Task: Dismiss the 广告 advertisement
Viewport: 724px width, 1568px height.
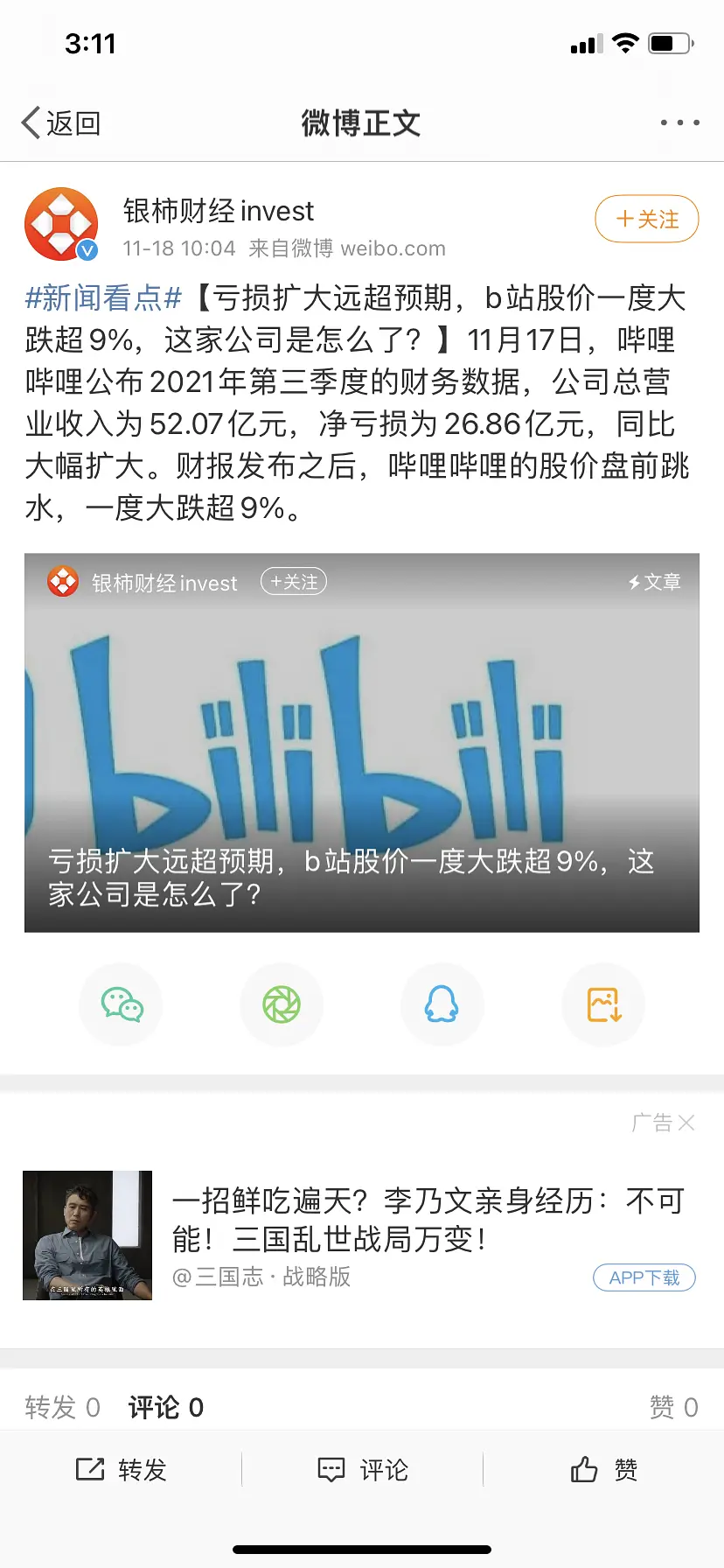Action: click(x=686, y=1123)
